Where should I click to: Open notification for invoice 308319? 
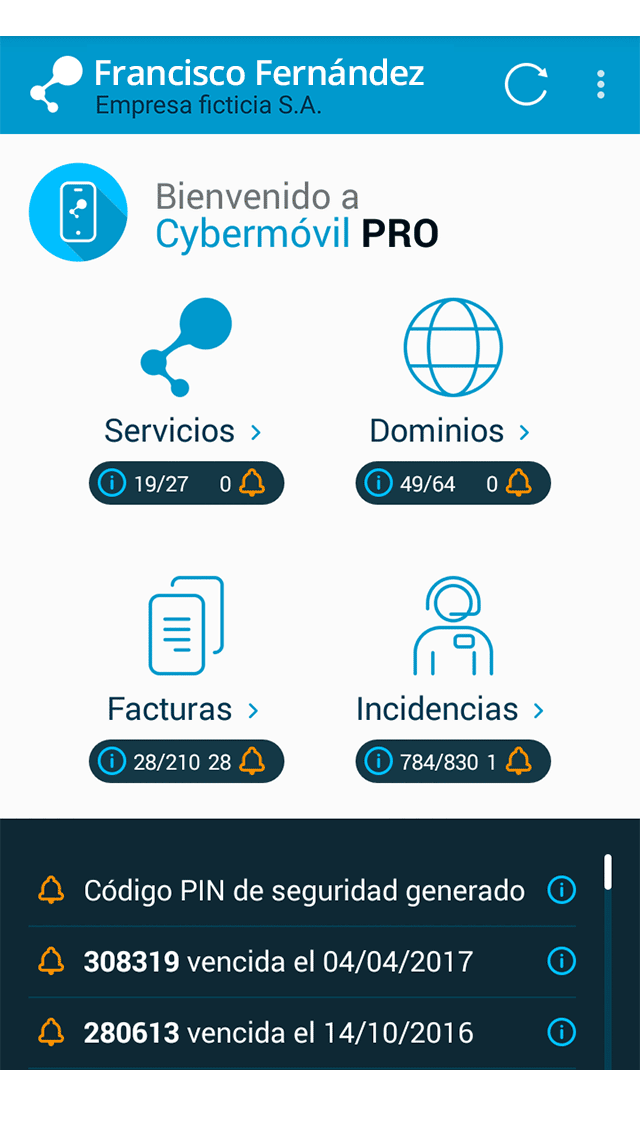302,962
